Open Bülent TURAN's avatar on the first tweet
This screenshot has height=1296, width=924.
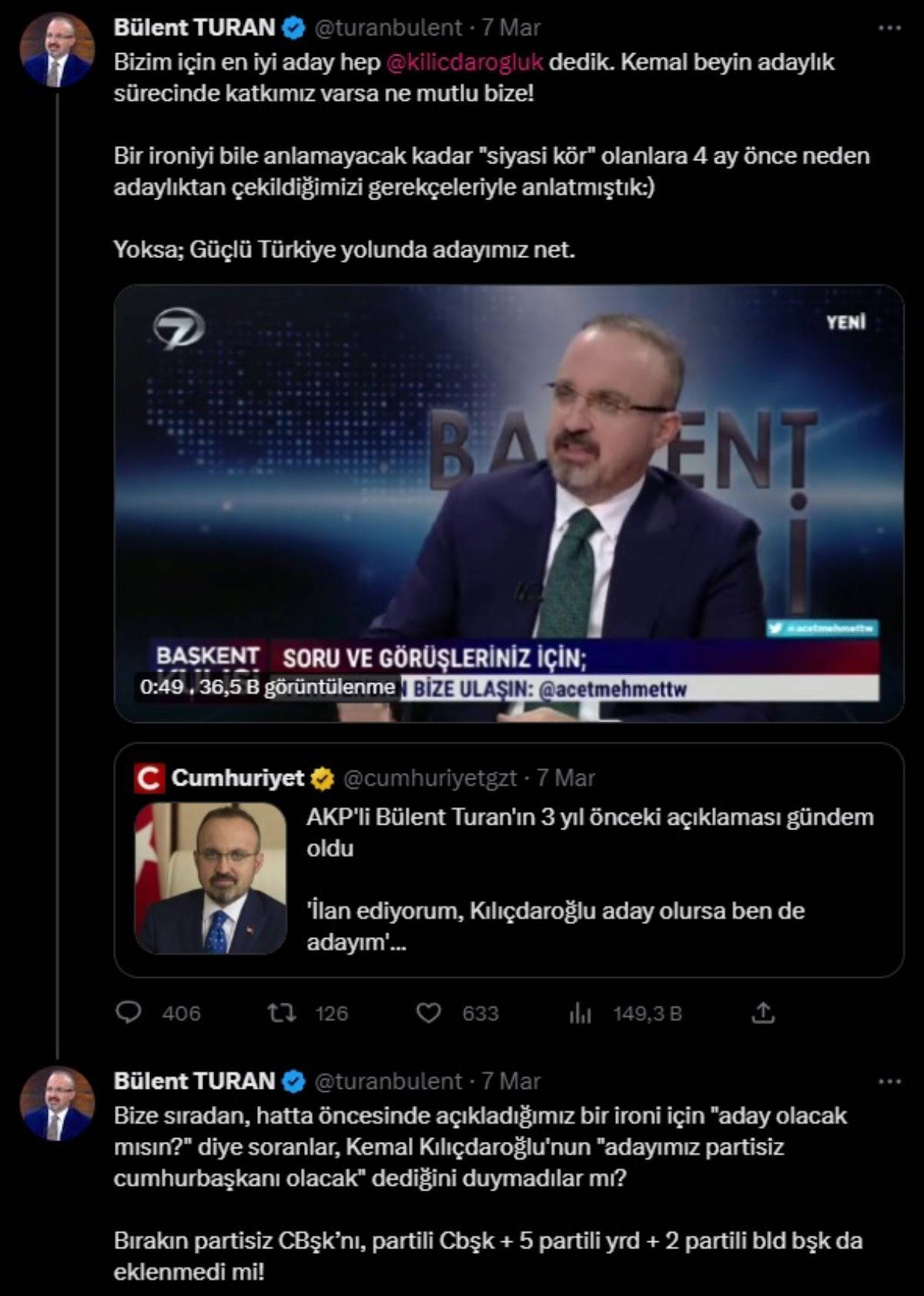coord(56,49)
